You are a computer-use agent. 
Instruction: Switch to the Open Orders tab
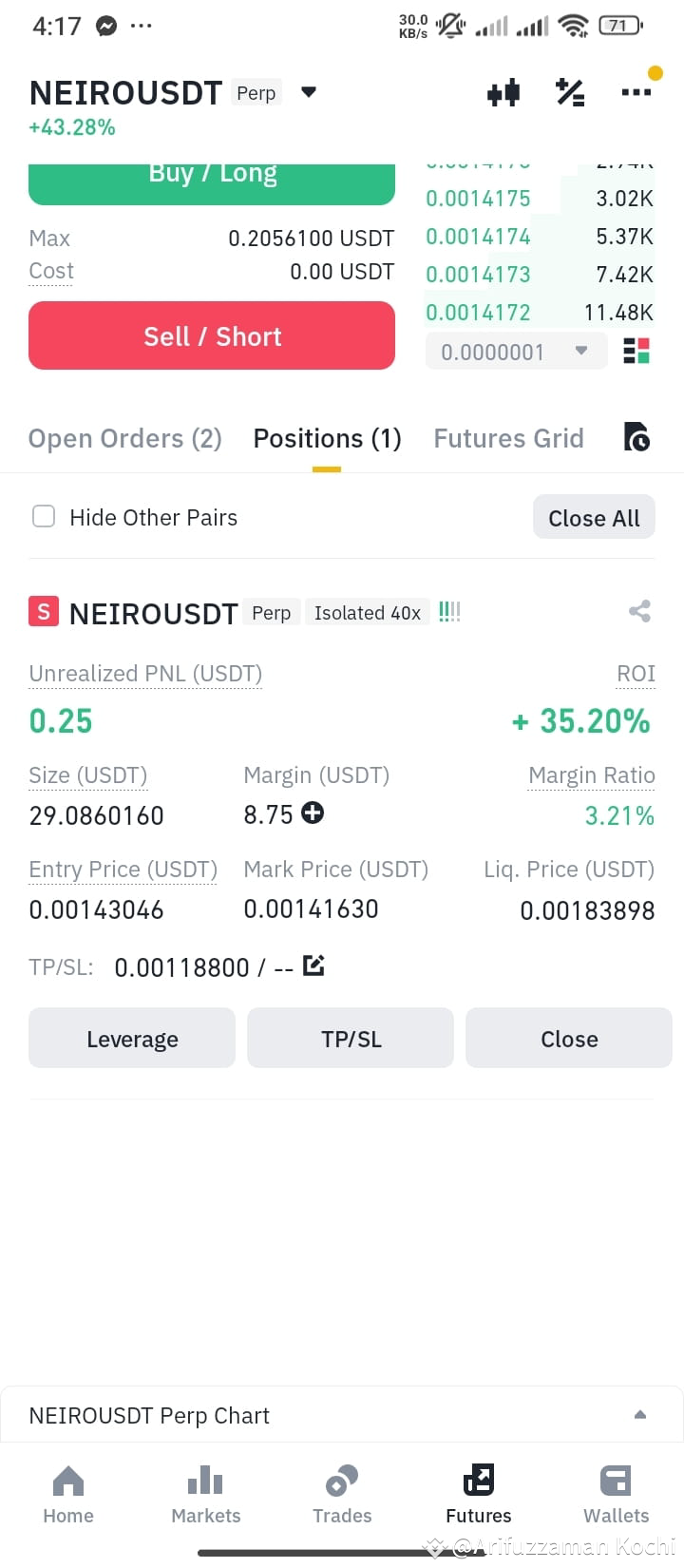click(x=124, y=437)
